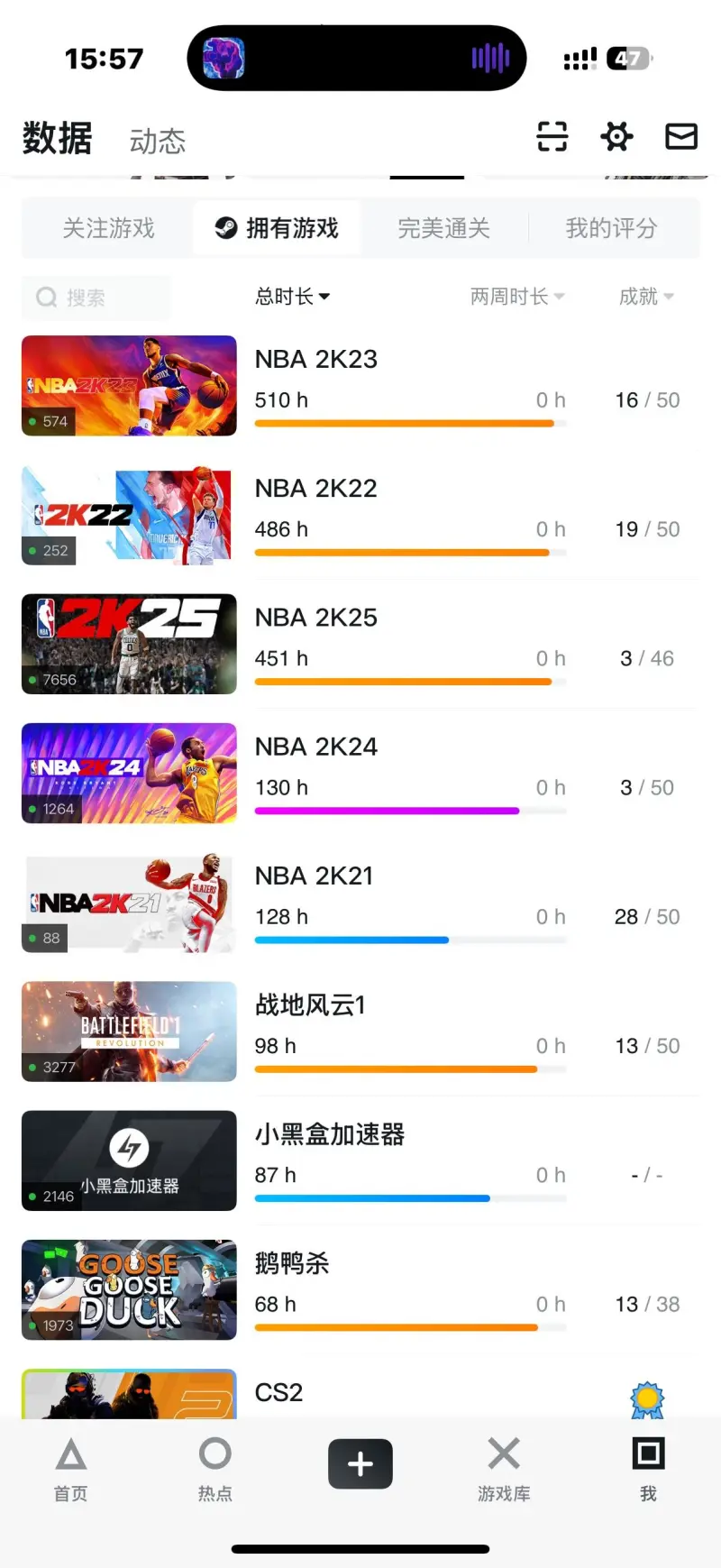Switch to the 动态 tab

tap(158, 142)
